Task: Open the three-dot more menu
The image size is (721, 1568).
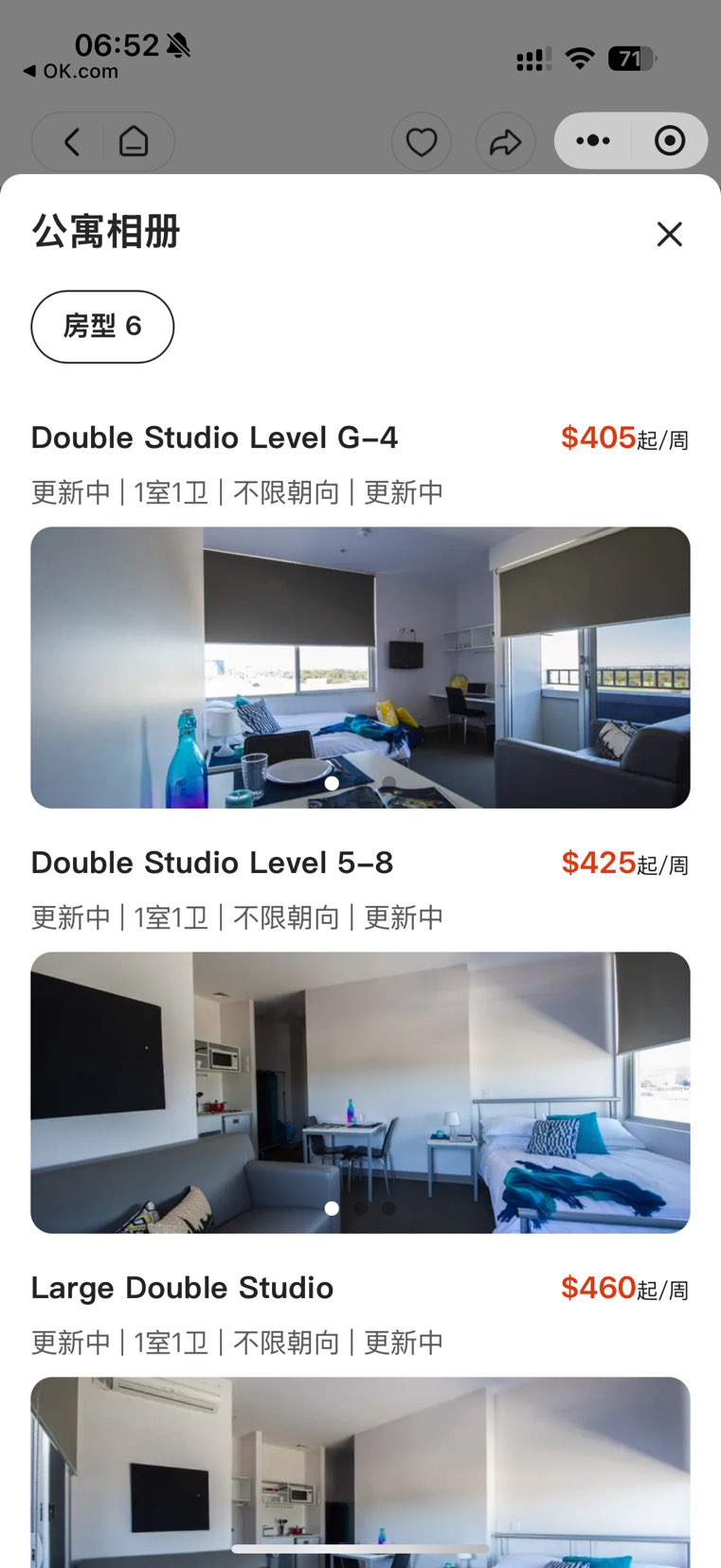Action: 593,141
